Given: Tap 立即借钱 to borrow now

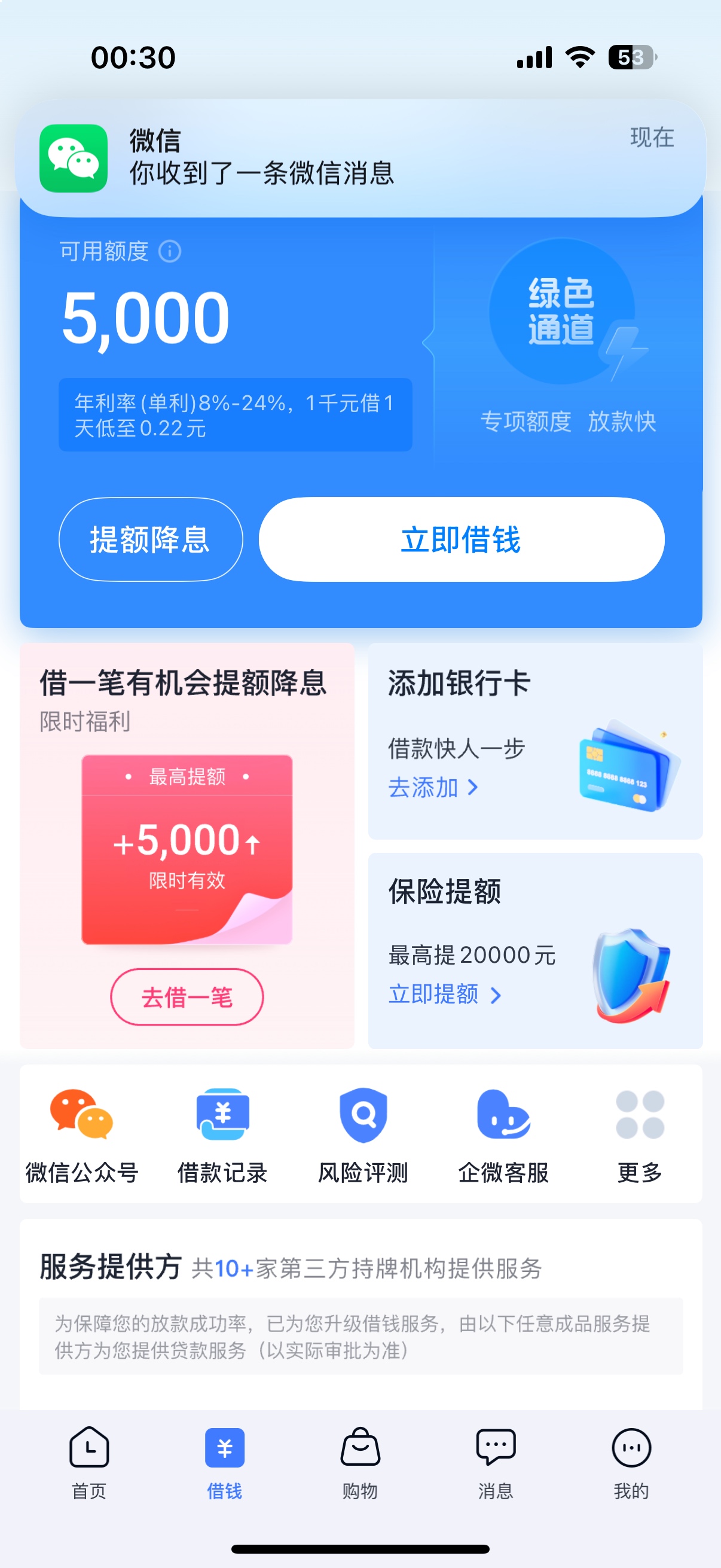Looking at the screenshot, I should 461,539.
